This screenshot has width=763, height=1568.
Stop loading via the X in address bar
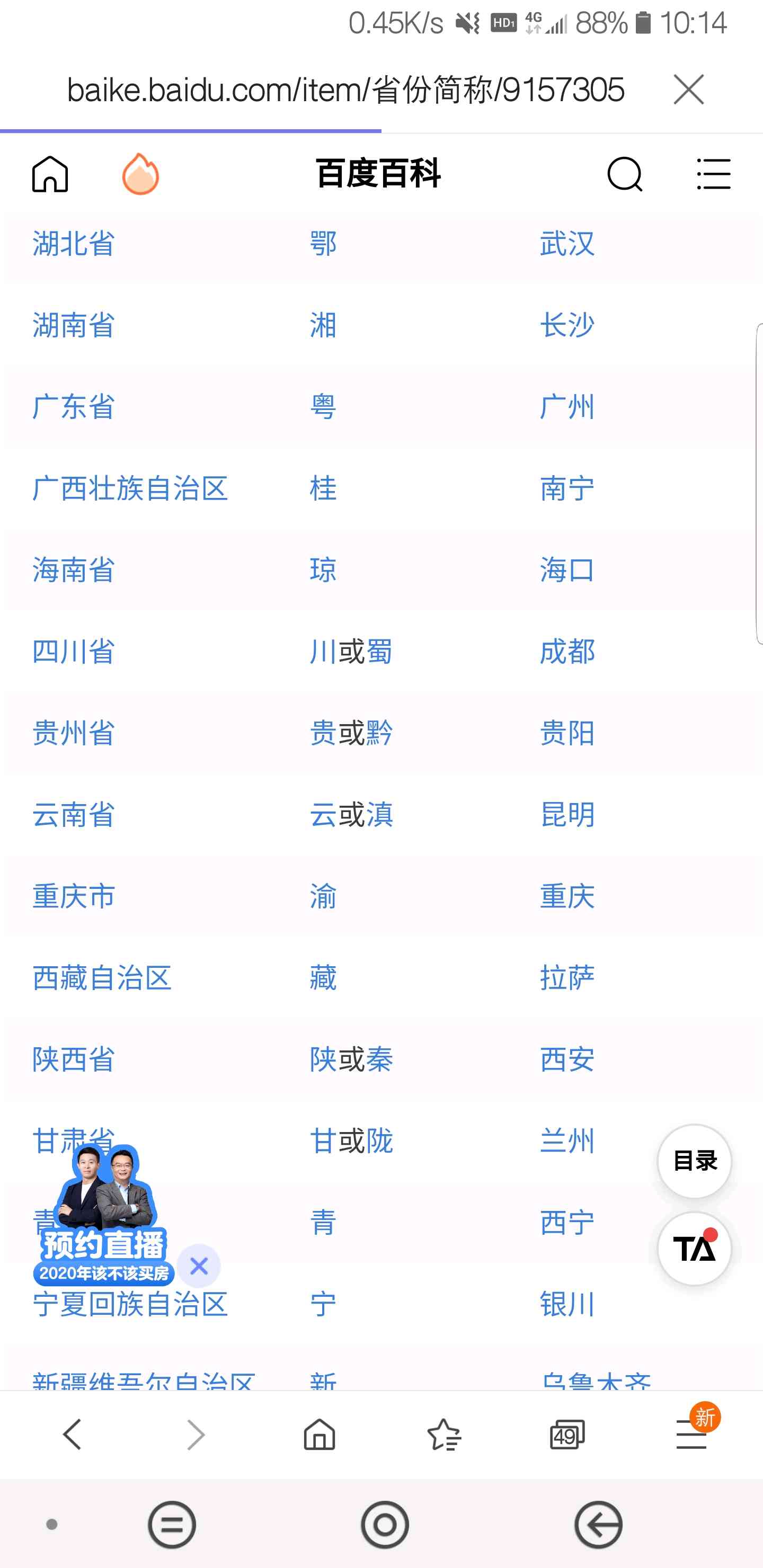[689, 90]
